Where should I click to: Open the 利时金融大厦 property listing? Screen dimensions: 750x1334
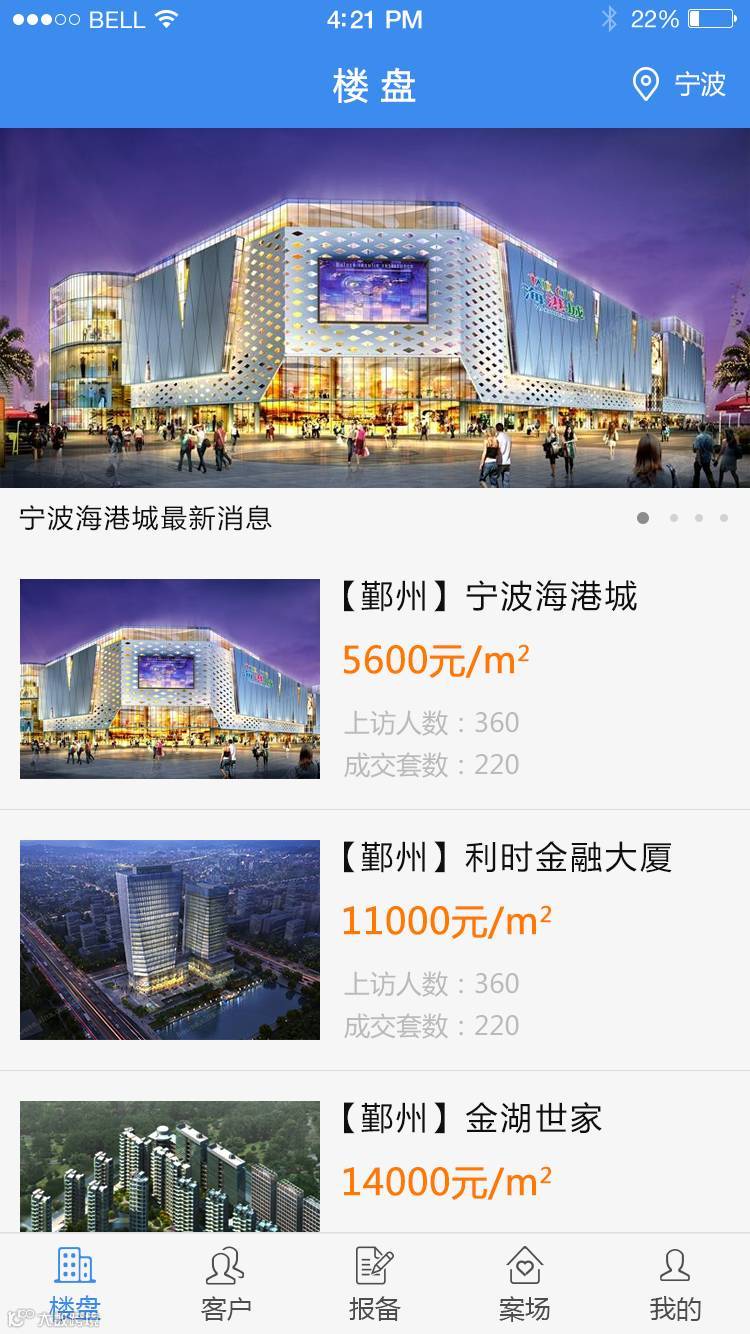375,940
